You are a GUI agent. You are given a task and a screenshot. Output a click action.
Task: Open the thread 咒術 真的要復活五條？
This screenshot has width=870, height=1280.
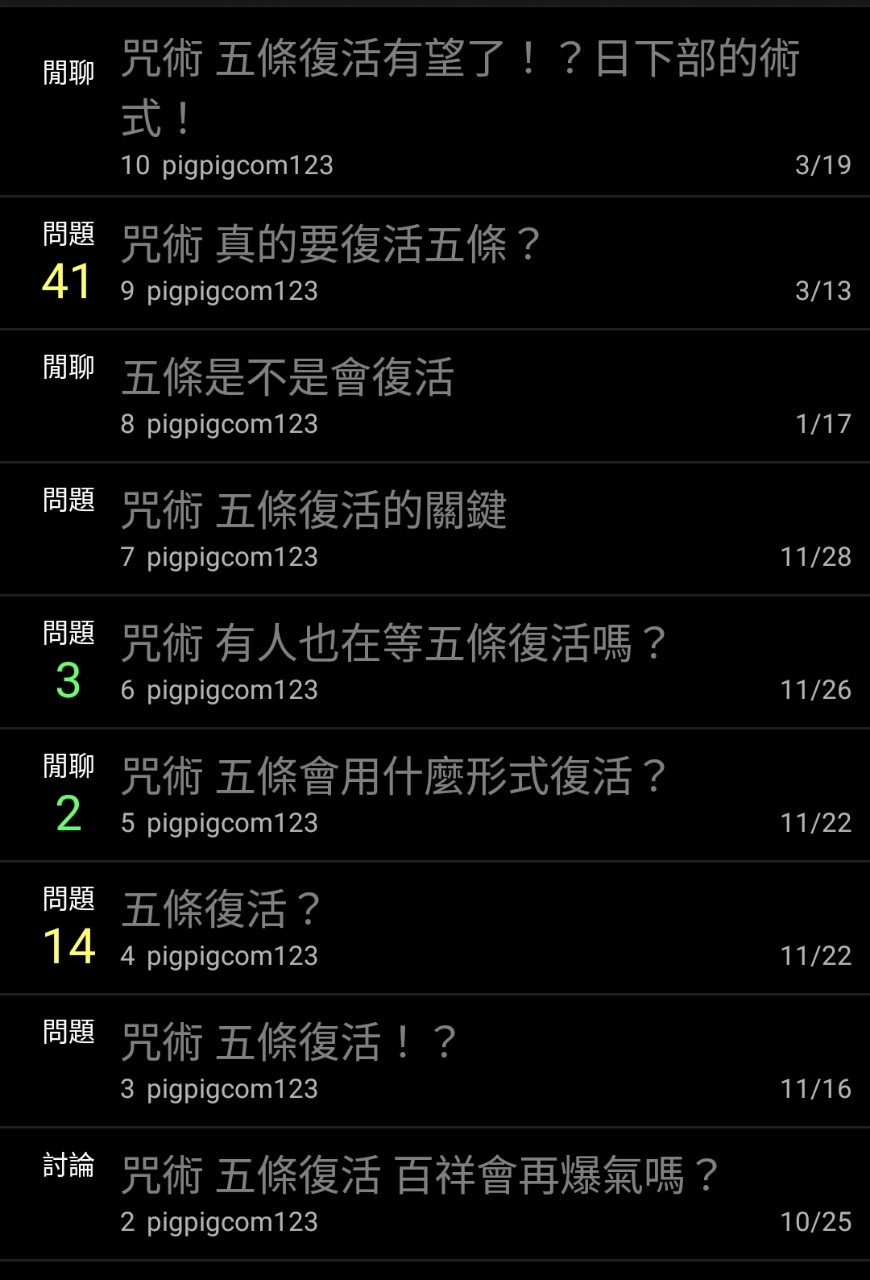click(332, 244)
